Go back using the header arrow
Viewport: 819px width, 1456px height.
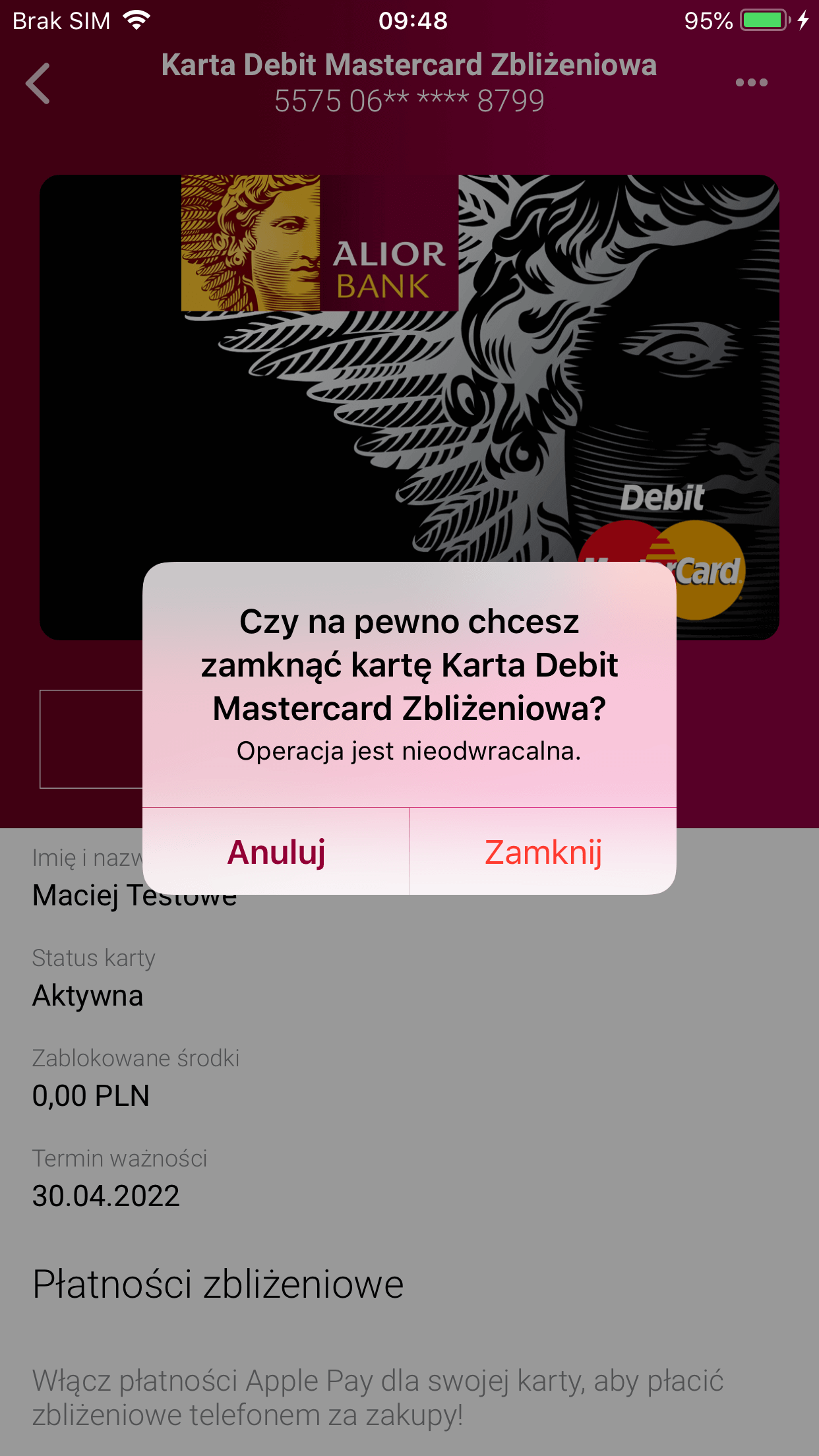[38, 84]
